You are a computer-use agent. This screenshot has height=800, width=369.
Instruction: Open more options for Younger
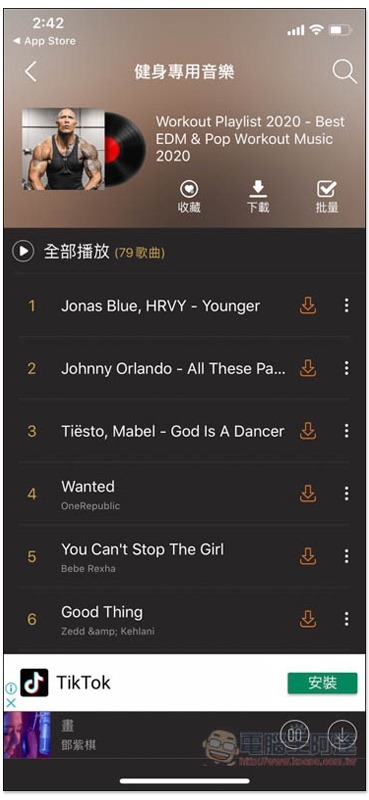point(347,306)
